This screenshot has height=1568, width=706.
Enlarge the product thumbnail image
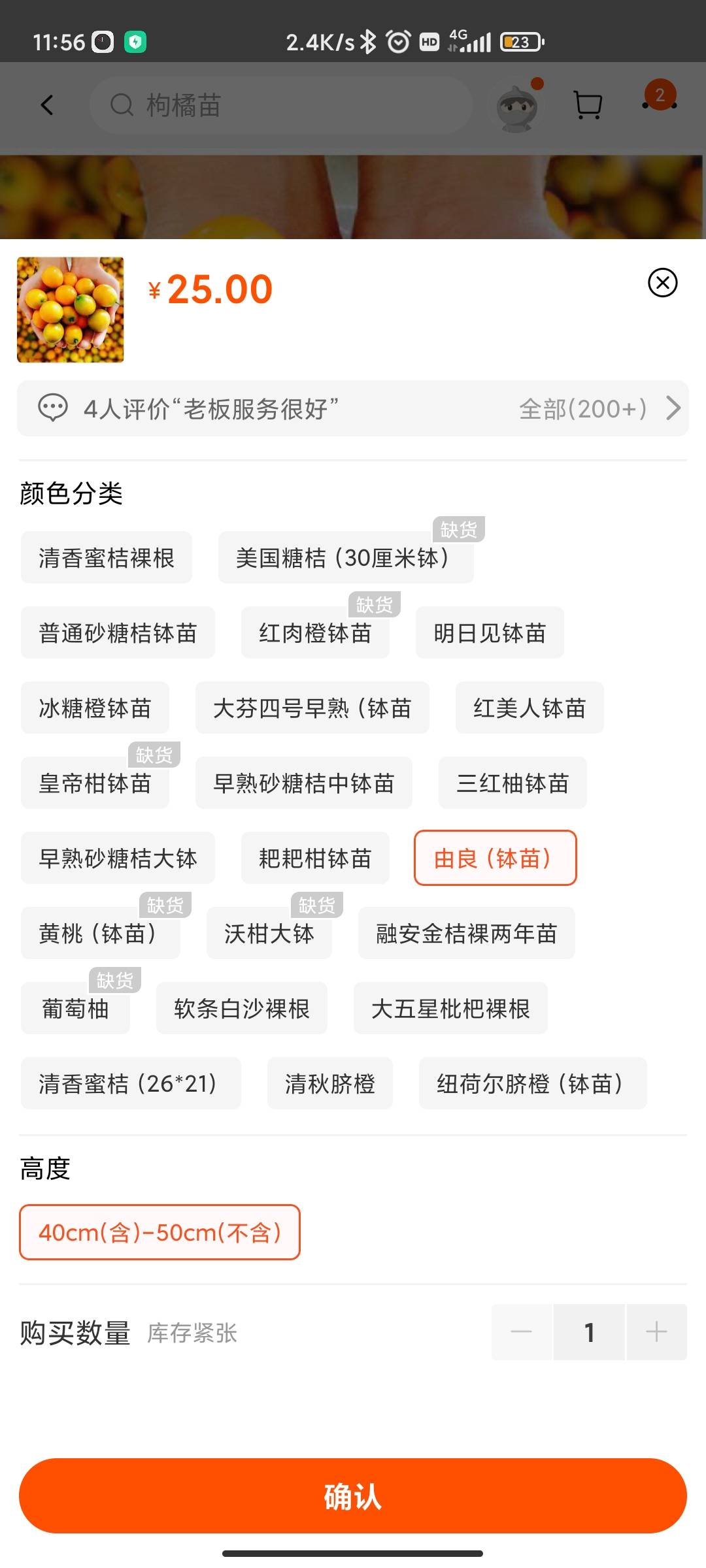(71, 310)
